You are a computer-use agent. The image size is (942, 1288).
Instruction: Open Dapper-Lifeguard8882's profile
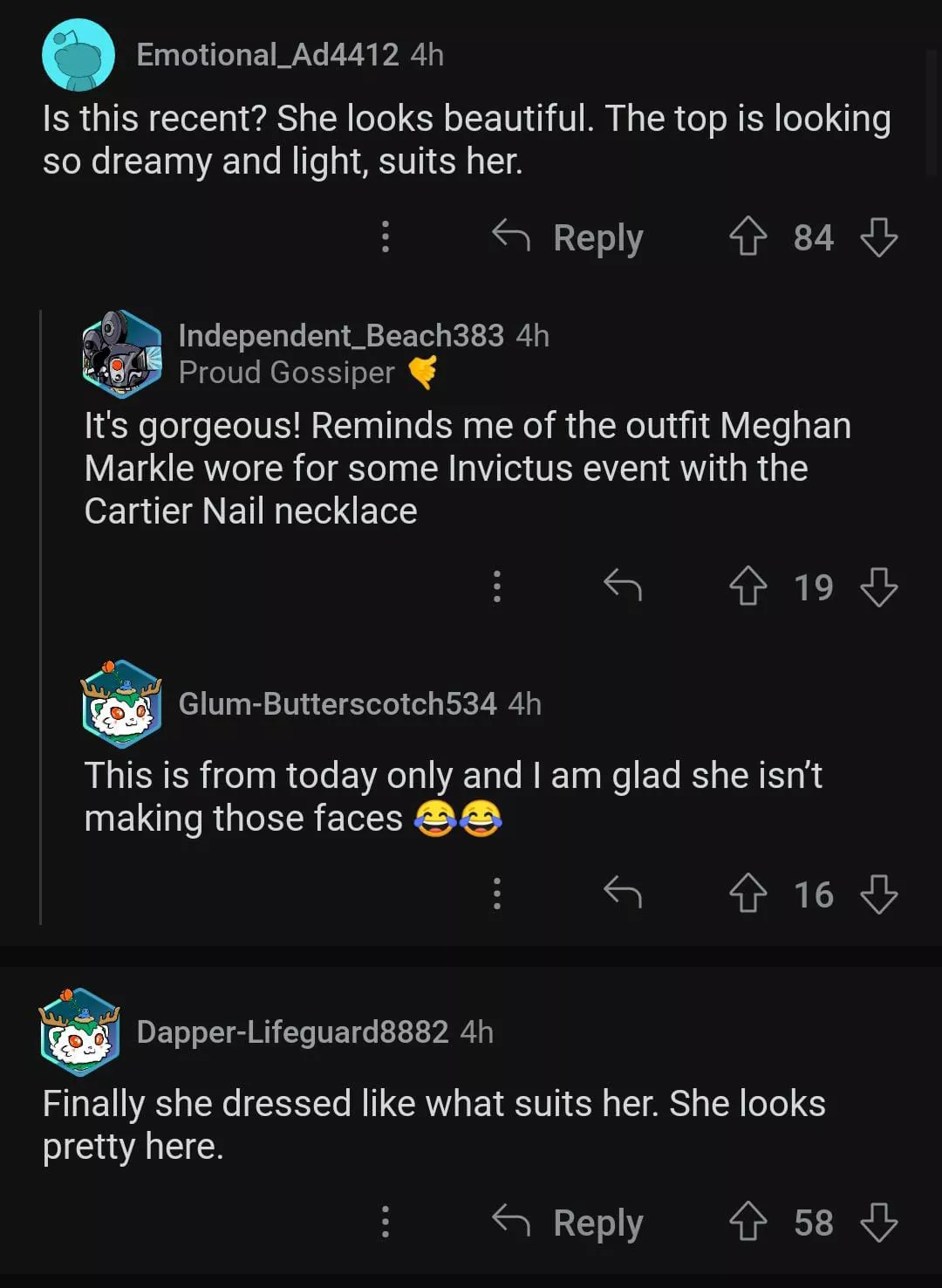291,1032
